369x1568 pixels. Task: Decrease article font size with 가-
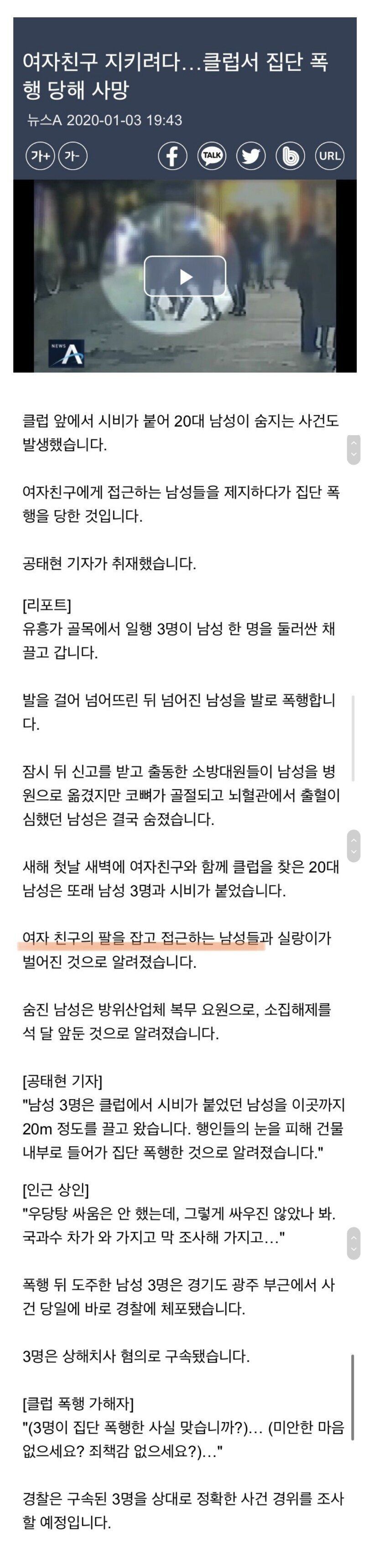[x=73, y=156]
